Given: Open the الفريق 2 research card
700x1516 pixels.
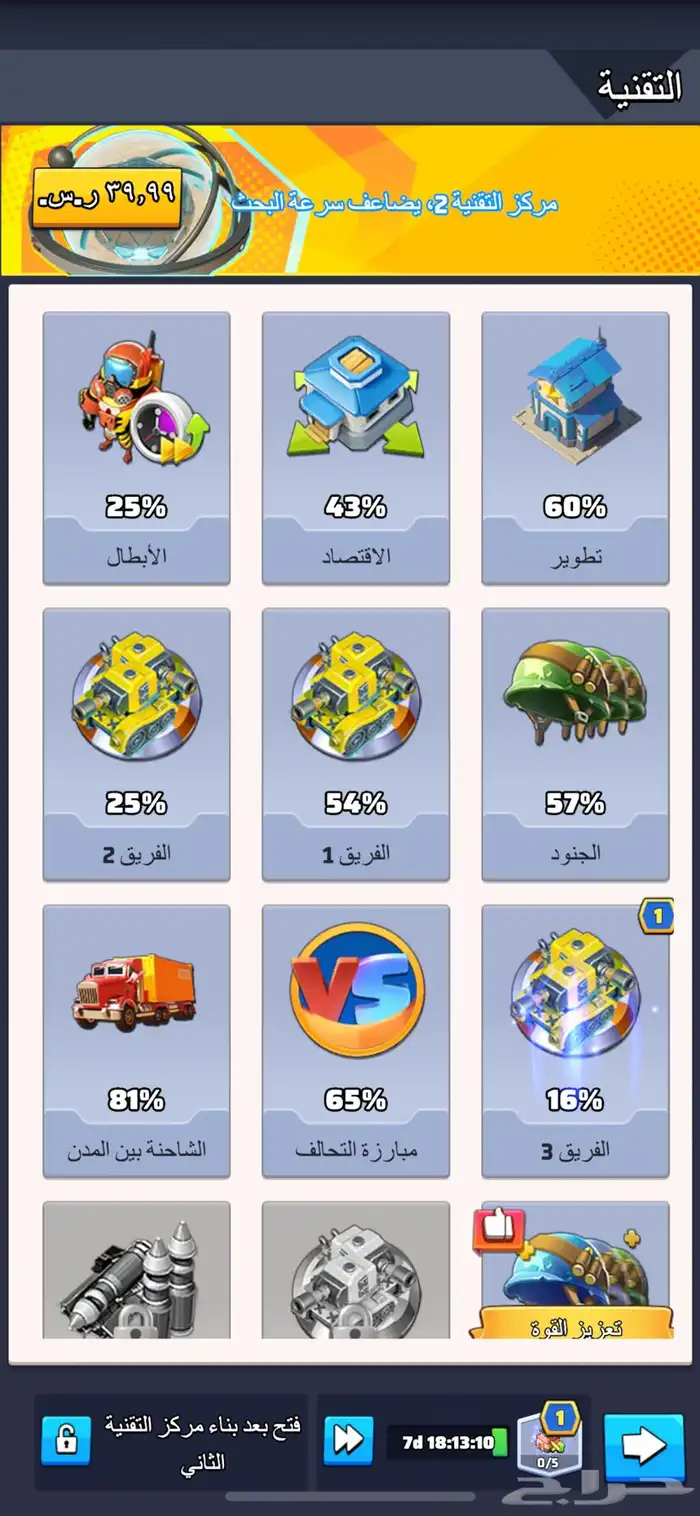Looking at the screenshot, I should tap(137, 745).
